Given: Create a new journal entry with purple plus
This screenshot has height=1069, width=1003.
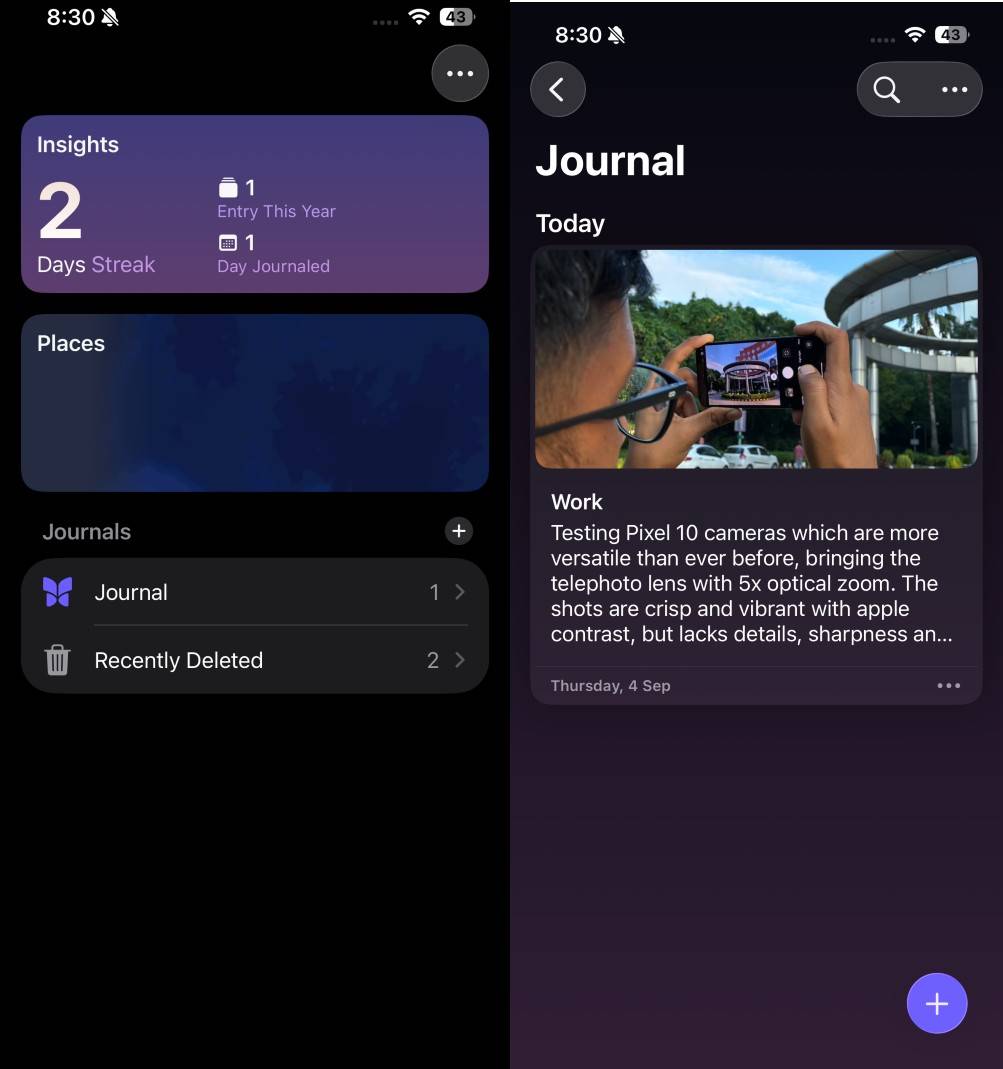Looking at the screenshot, I should (936, 1003).
